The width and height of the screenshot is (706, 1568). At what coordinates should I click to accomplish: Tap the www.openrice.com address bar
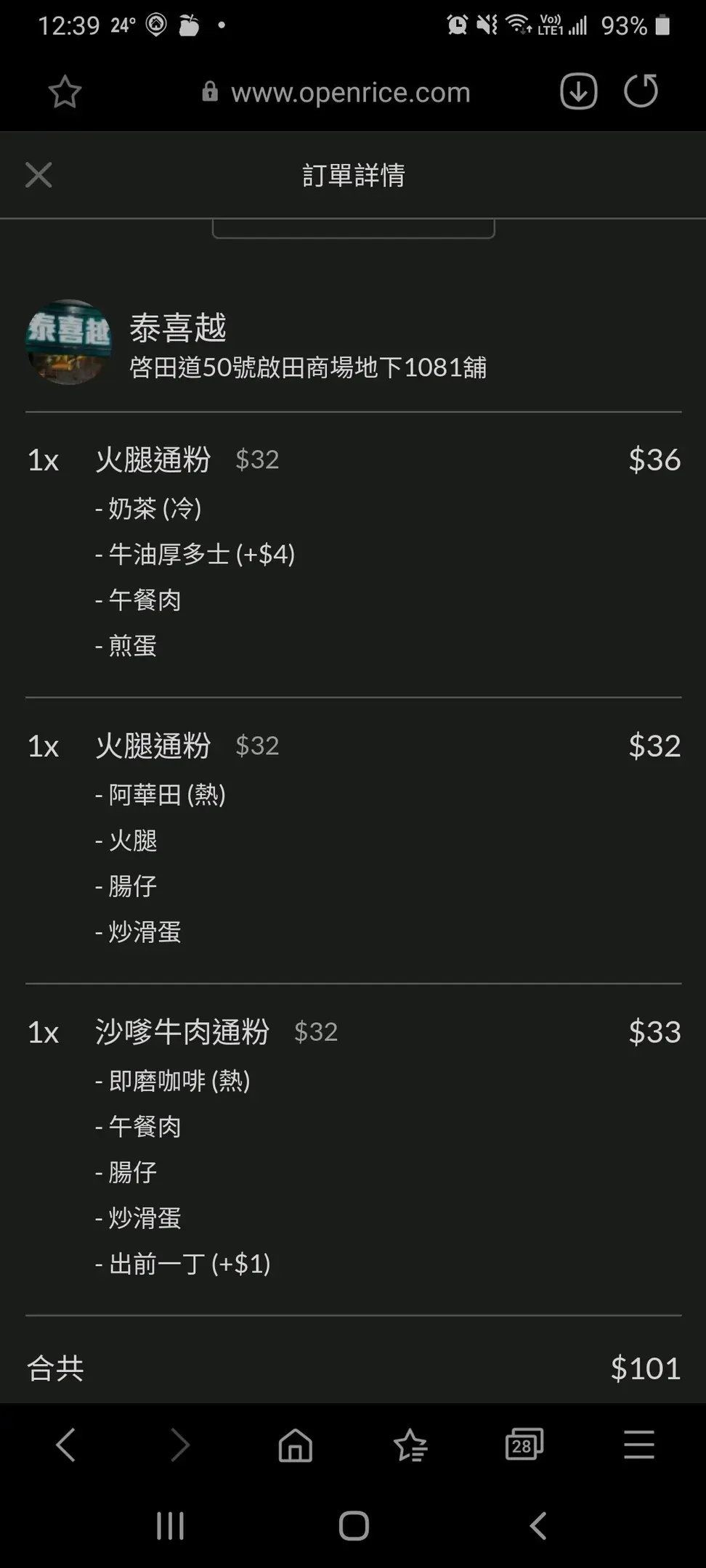(x=350, y=93)
